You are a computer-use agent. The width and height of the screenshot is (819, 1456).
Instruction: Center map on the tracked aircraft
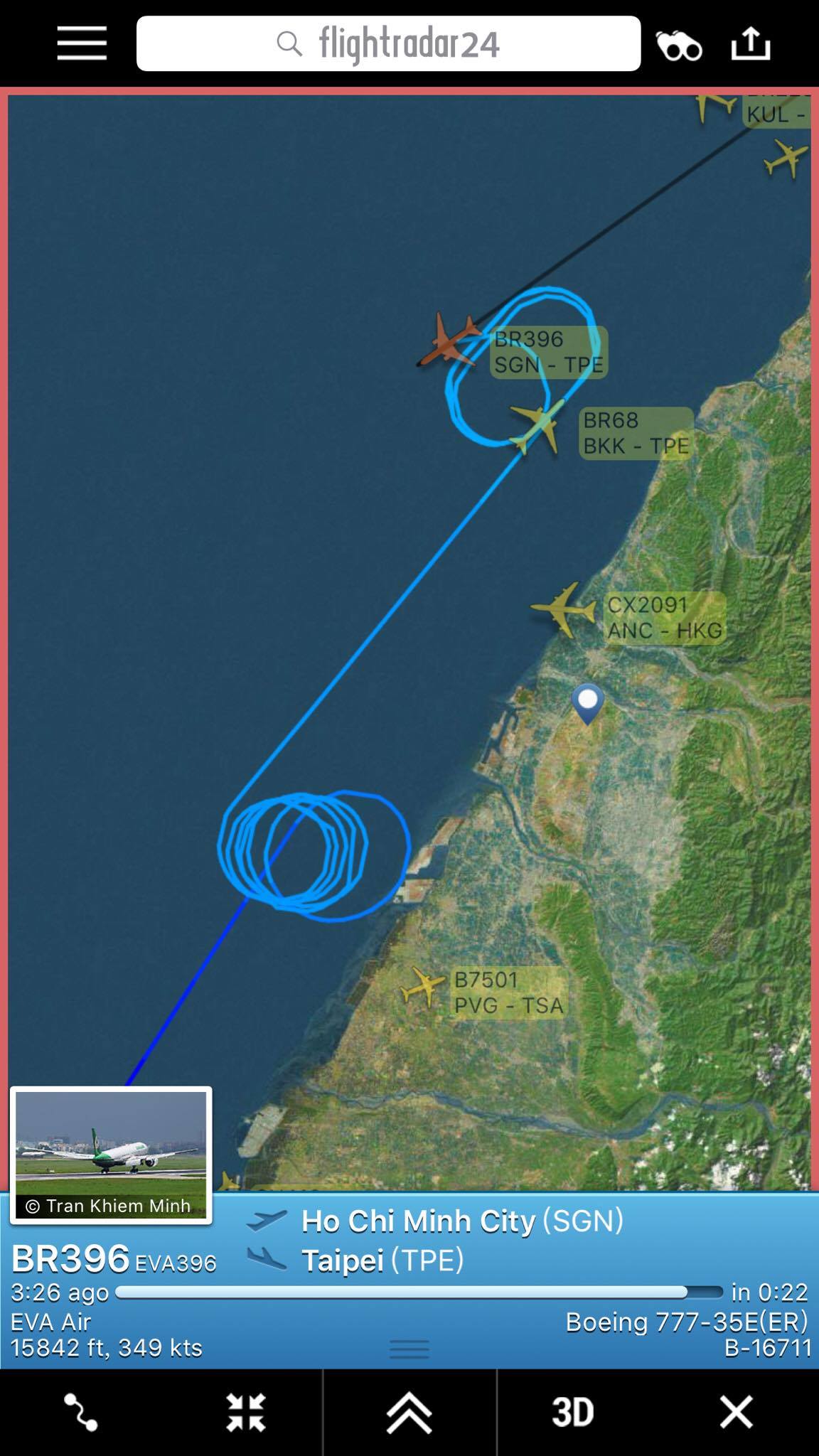point(246,1412)
